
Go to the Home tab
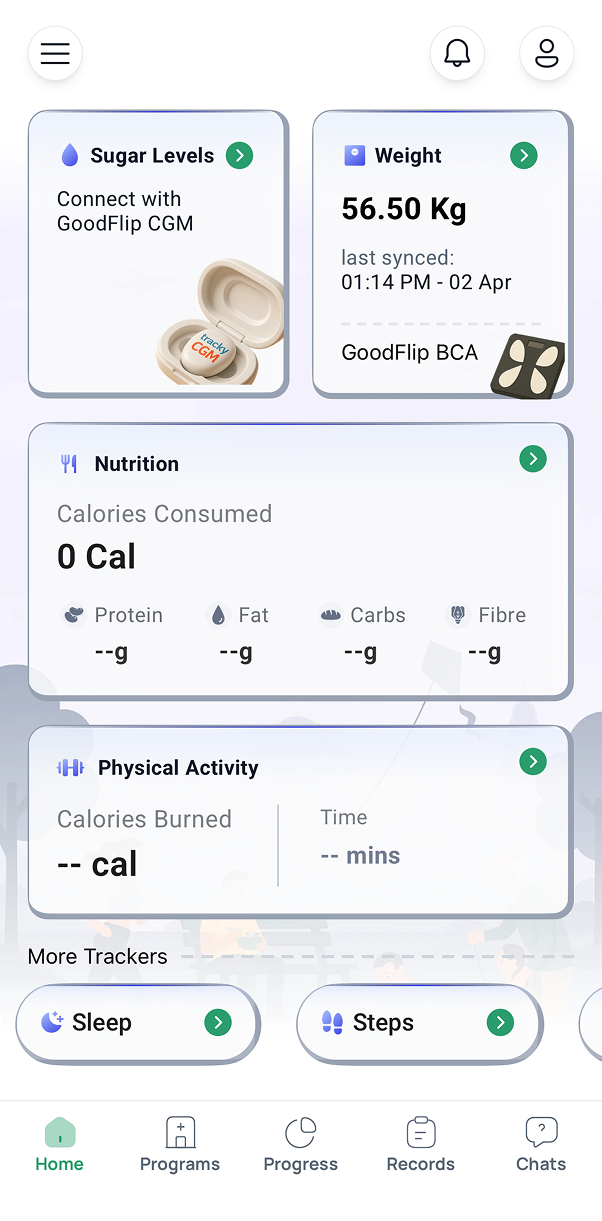point(60,1145)
